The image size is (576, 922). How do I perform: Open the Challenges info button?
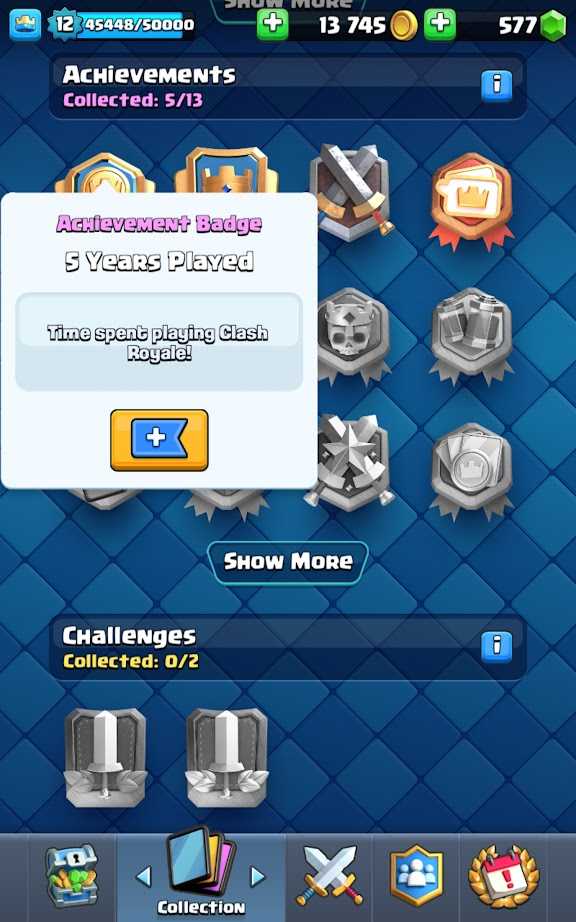click(497, 647)
